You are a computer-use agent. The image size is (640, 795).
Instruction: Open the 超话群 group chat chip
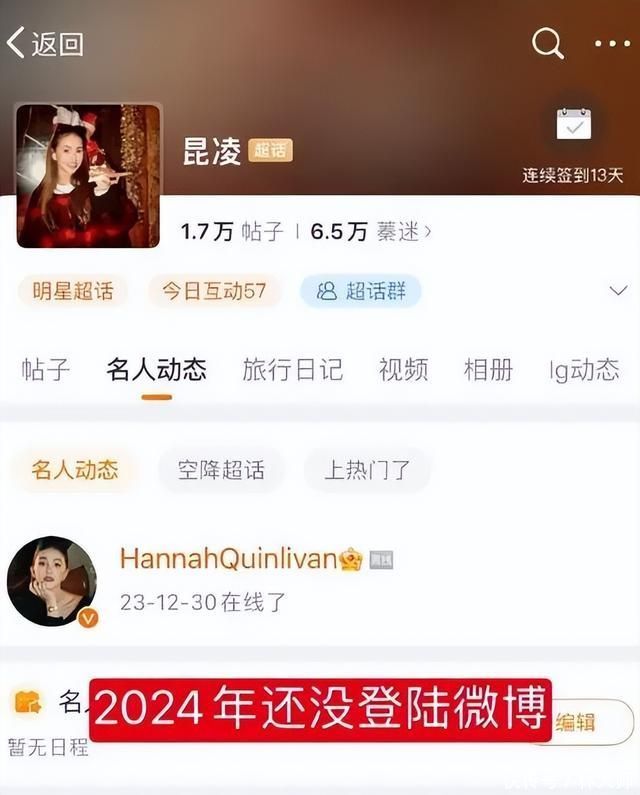pos(361,291)
